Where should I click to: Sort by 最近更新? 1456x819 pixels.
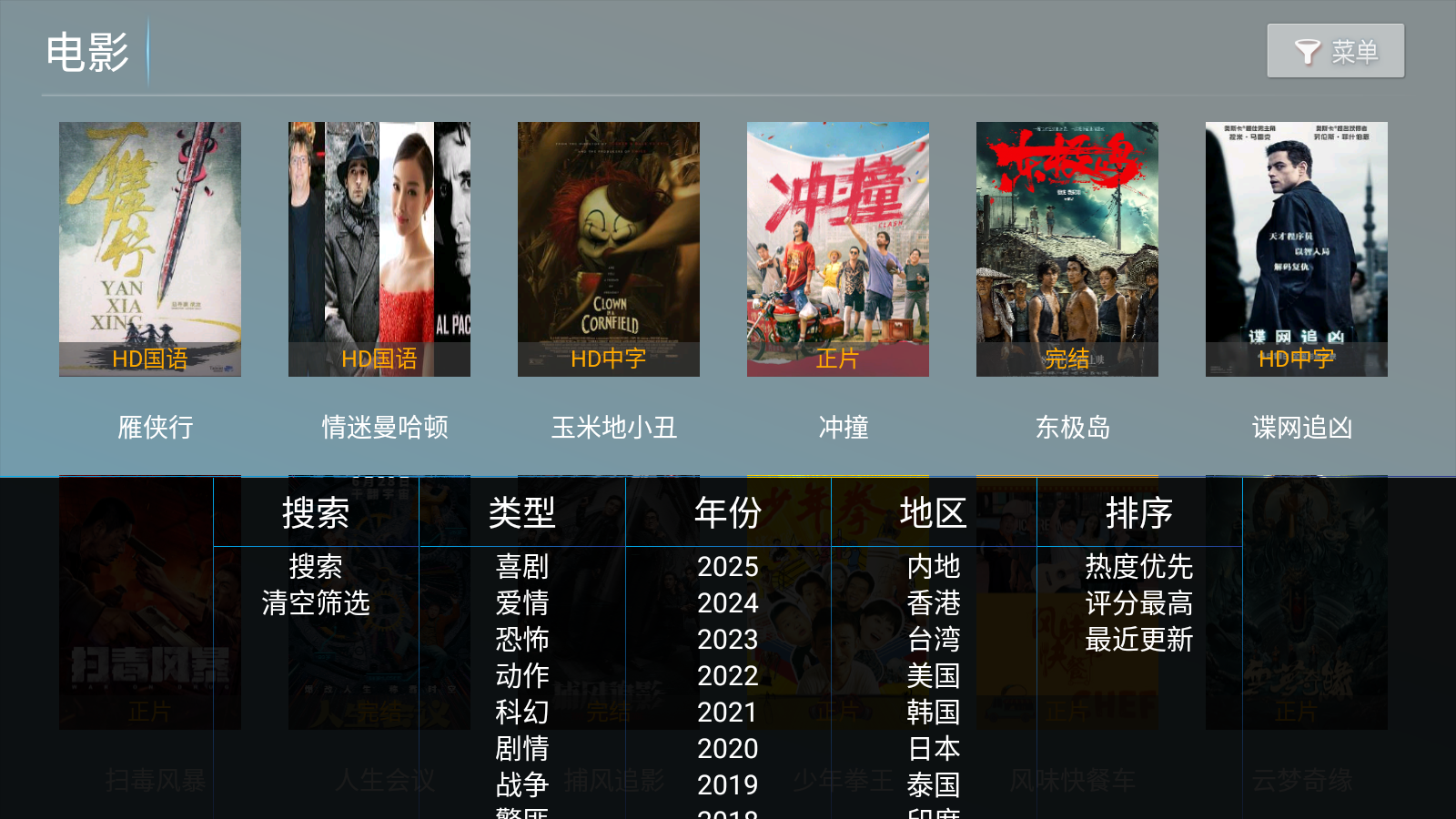[x=1139, y=640]
